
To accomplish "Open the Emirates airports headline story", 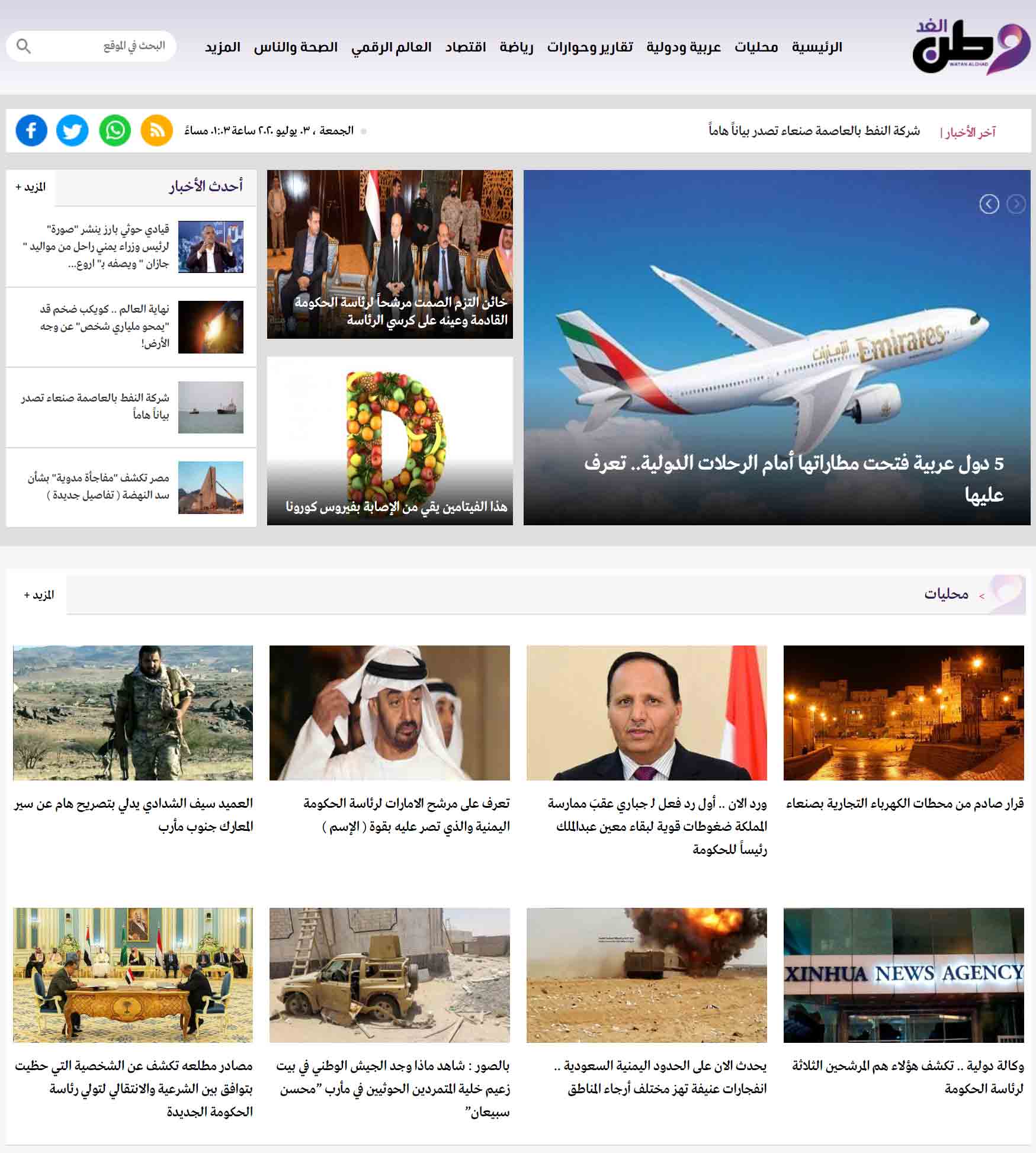I will click(x=794, y=477).
